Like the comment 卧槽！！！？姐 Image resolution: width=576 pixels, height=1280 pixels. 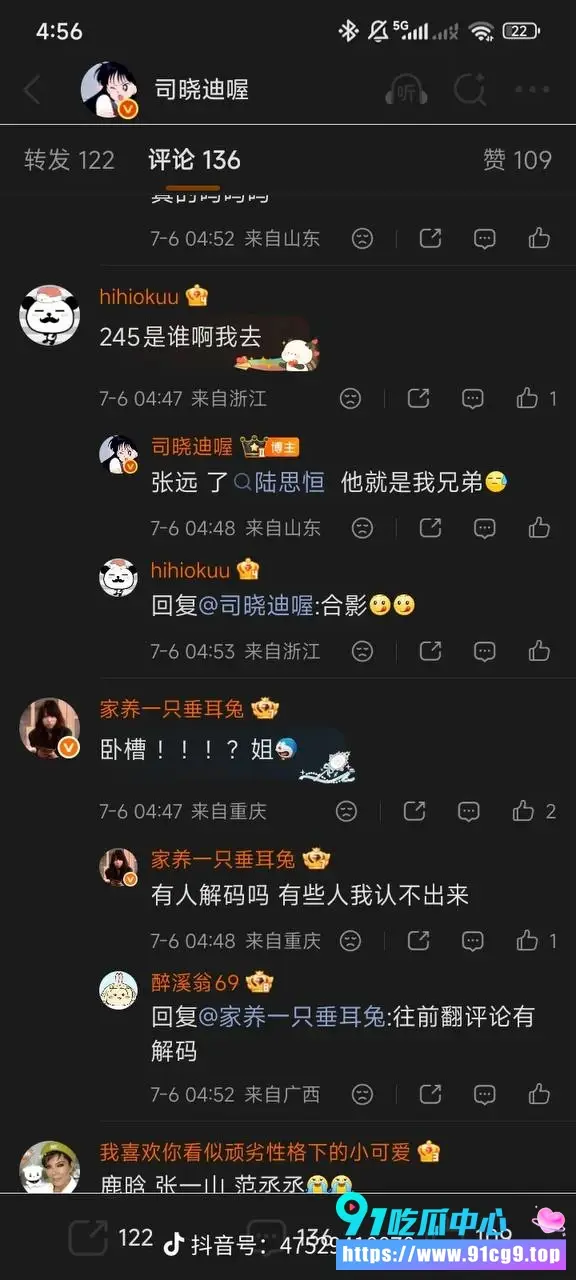534,811
